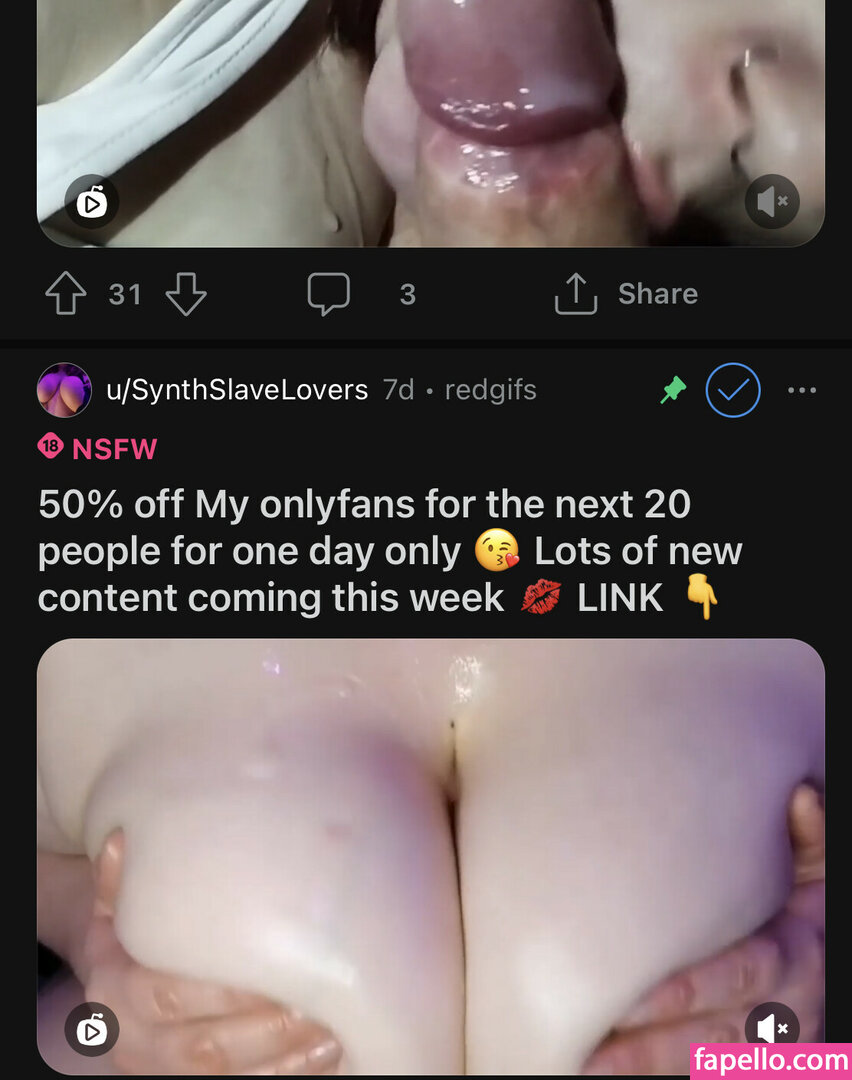Open the overflow menu on the SynthSlaveLovers post
The image size is (852, 1080).
pos(802,390)
